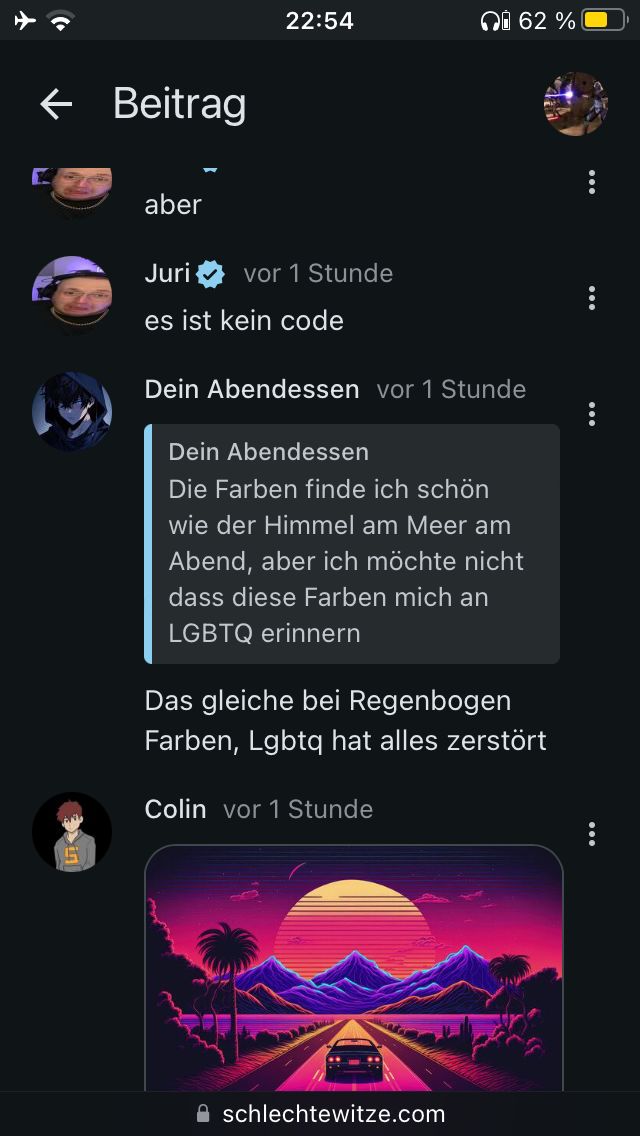Screen dimensions: 640x1136
Task: Open the quoted Dein Abendessen comment
Action: coord(352,543)
